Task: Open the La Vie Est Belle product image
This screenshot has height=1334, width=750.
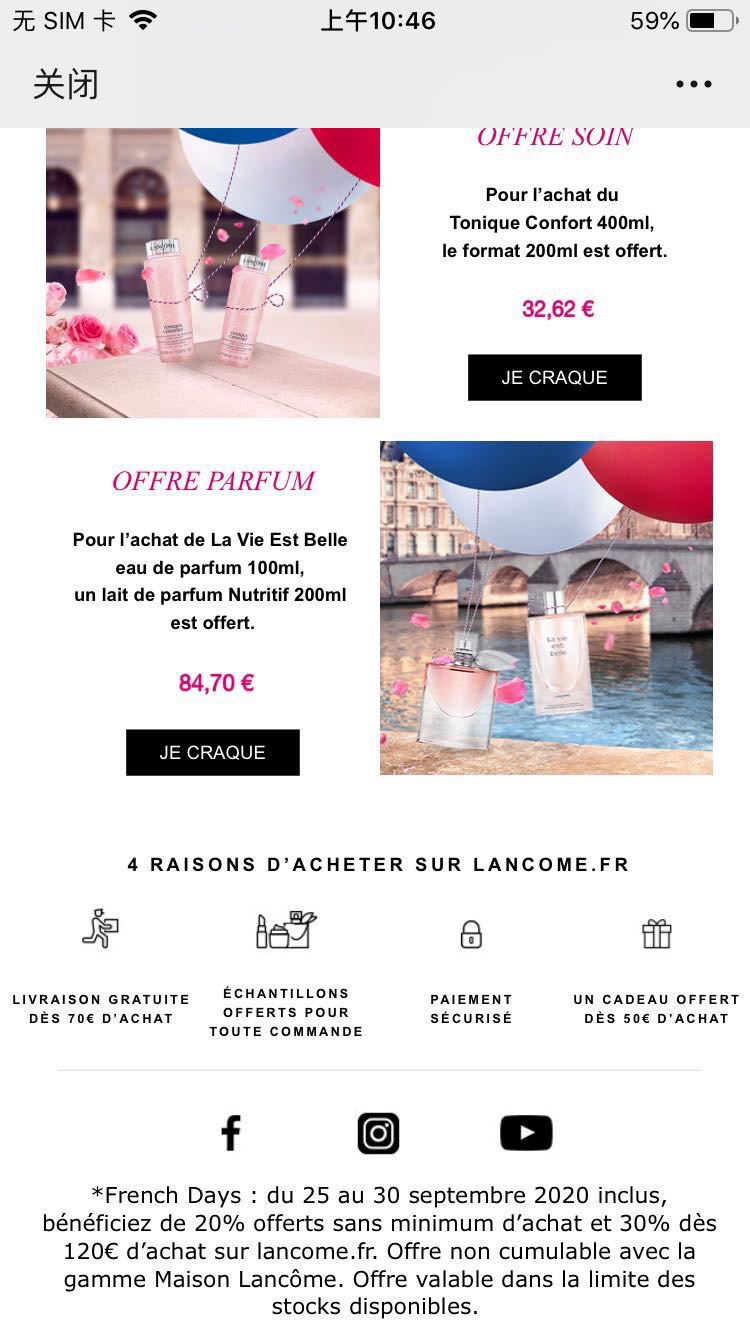Action: pos(546,608)
